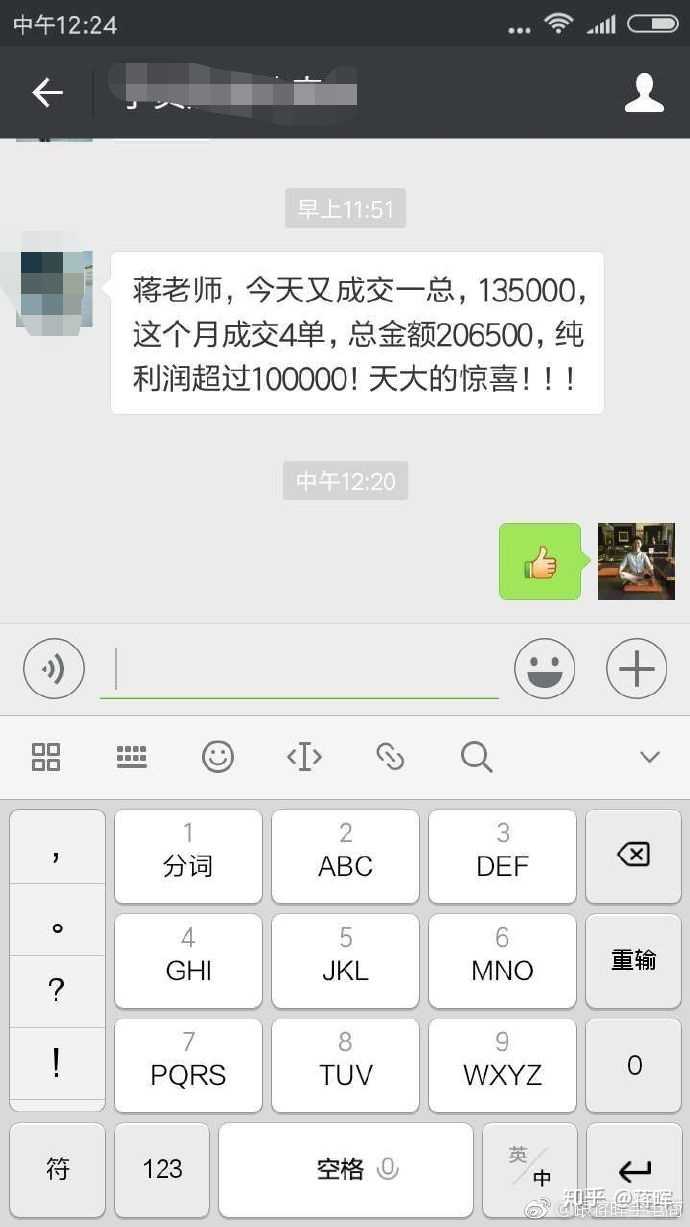
Task: Tap the backspace key
Action: point(633,855)
